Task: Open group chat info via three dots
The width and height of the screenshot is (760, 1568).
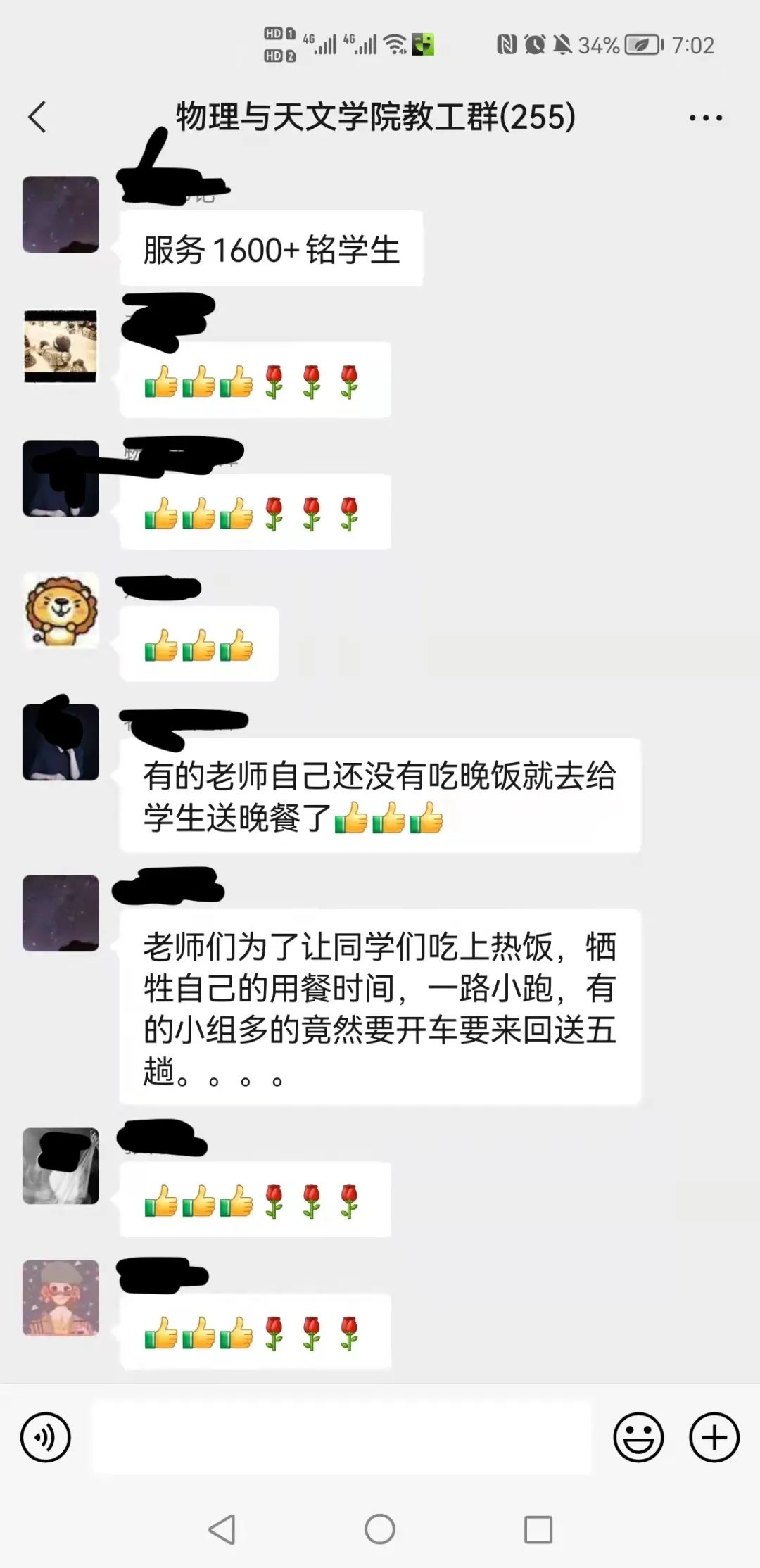Action: [705, 118]
